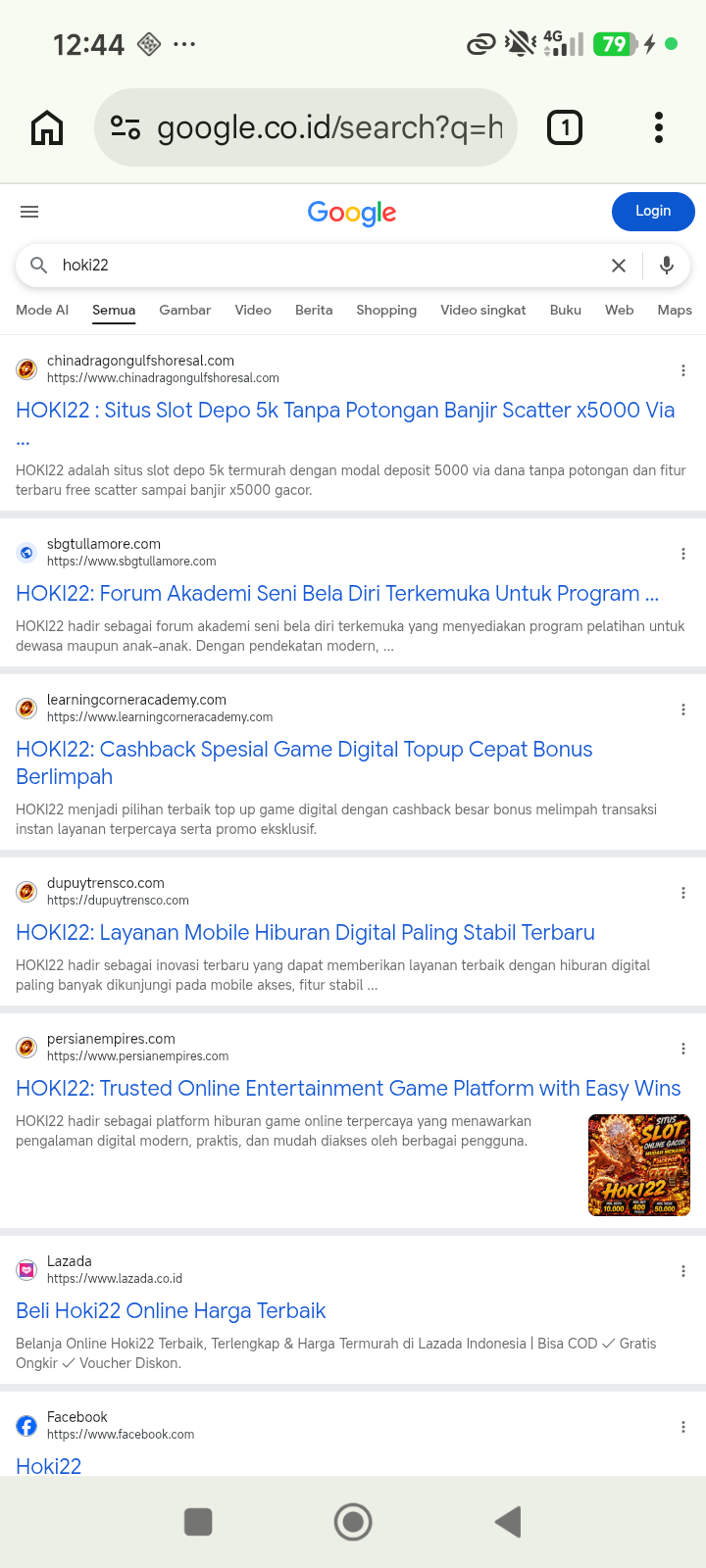Switch to the Gambar tab
The width and height of the screenshot is (706, 1568).
click(185, 310)
